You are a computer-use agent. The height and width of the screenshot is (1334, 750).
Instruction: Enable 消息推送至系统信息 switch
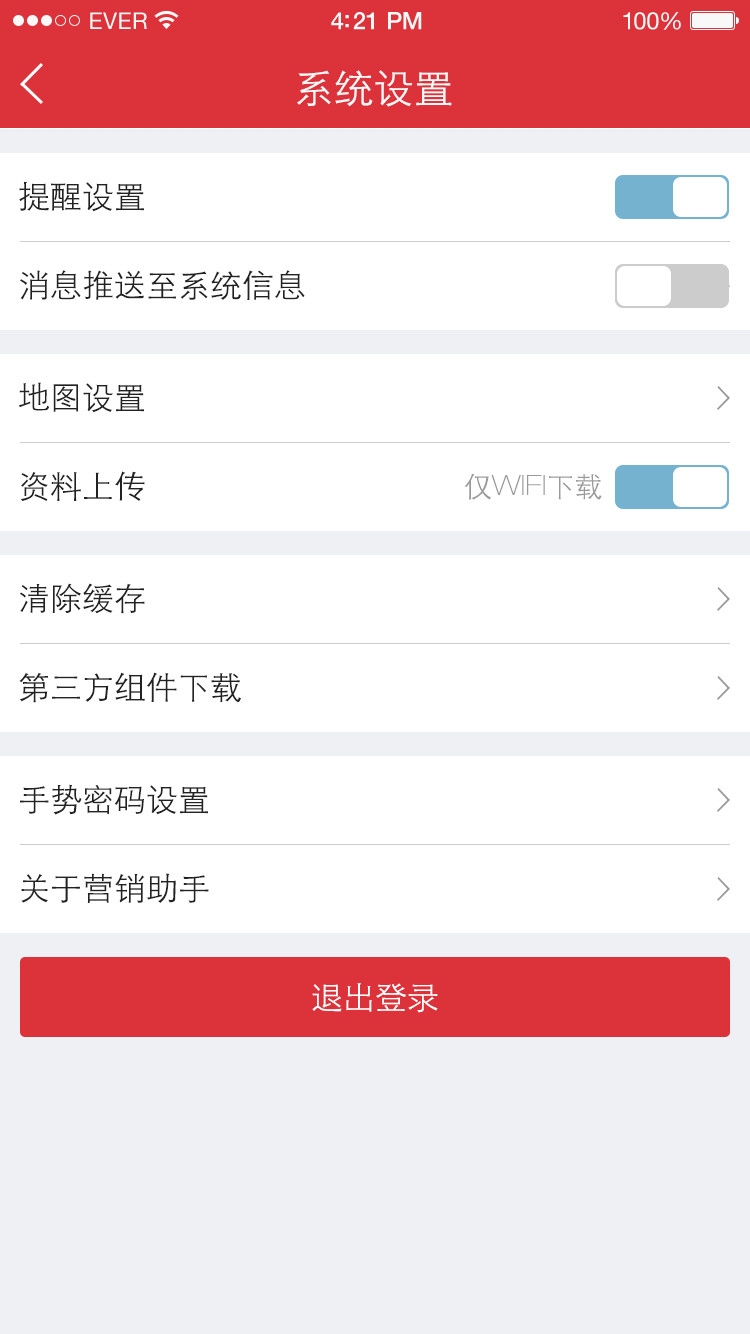point(671,286)
